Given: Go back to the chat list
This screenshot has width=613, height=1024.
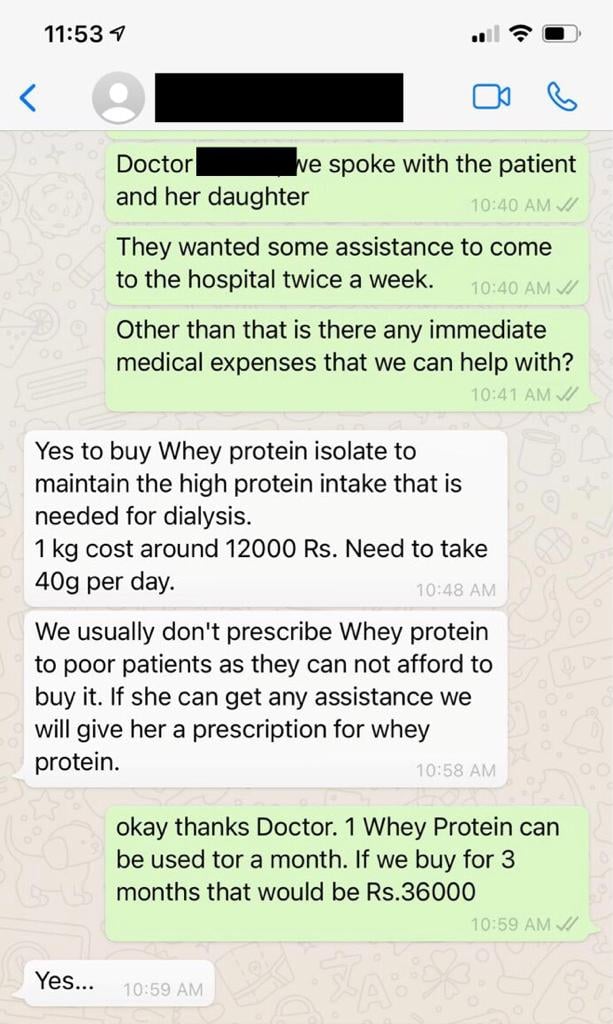Looking at the screenshot, I should 27,98.
